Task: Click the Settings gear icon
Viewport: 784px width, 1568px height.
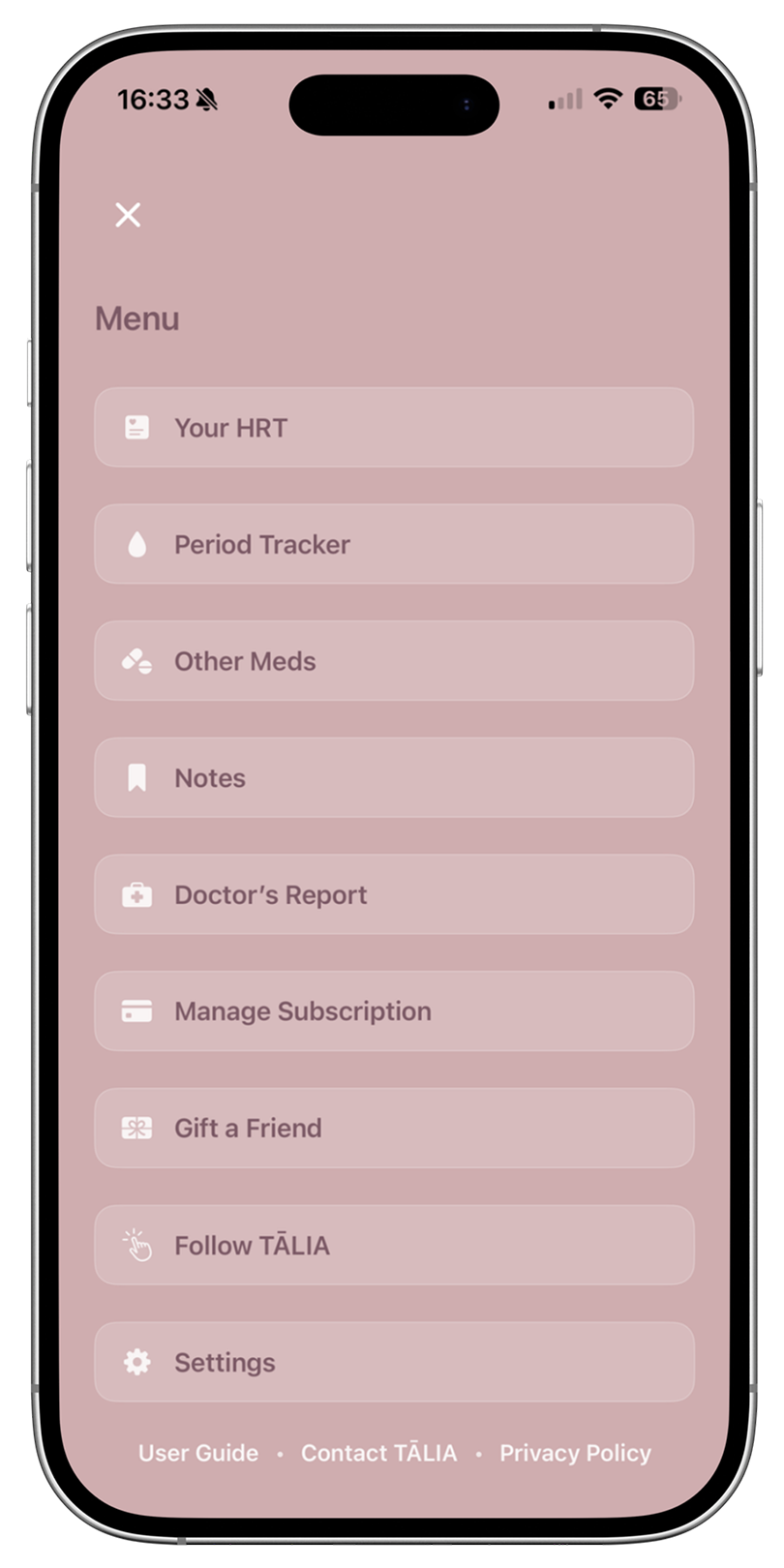Action: click(x=138, y=1362)
